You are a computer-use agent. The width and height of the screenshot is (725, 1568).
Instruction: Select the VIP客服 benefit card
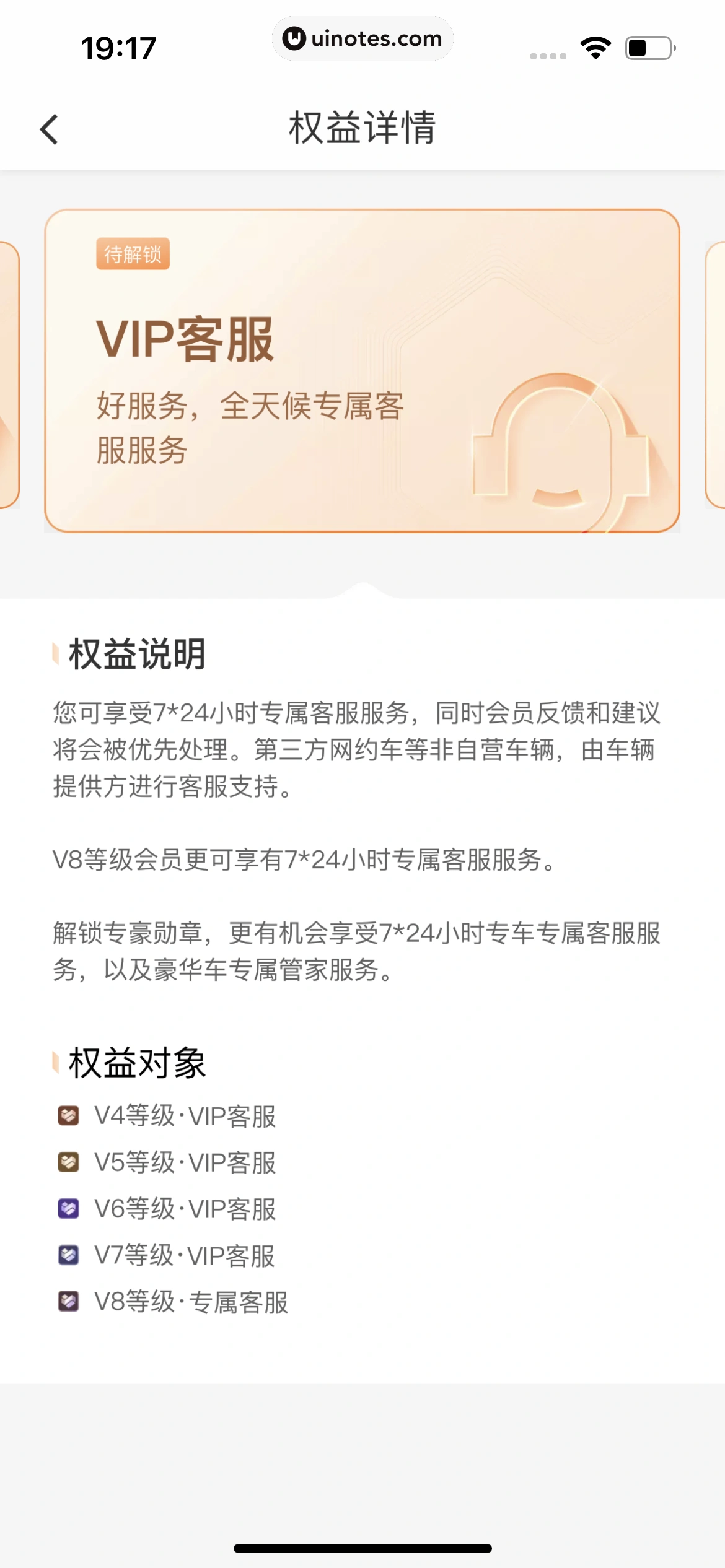click(x=362, y=370)
